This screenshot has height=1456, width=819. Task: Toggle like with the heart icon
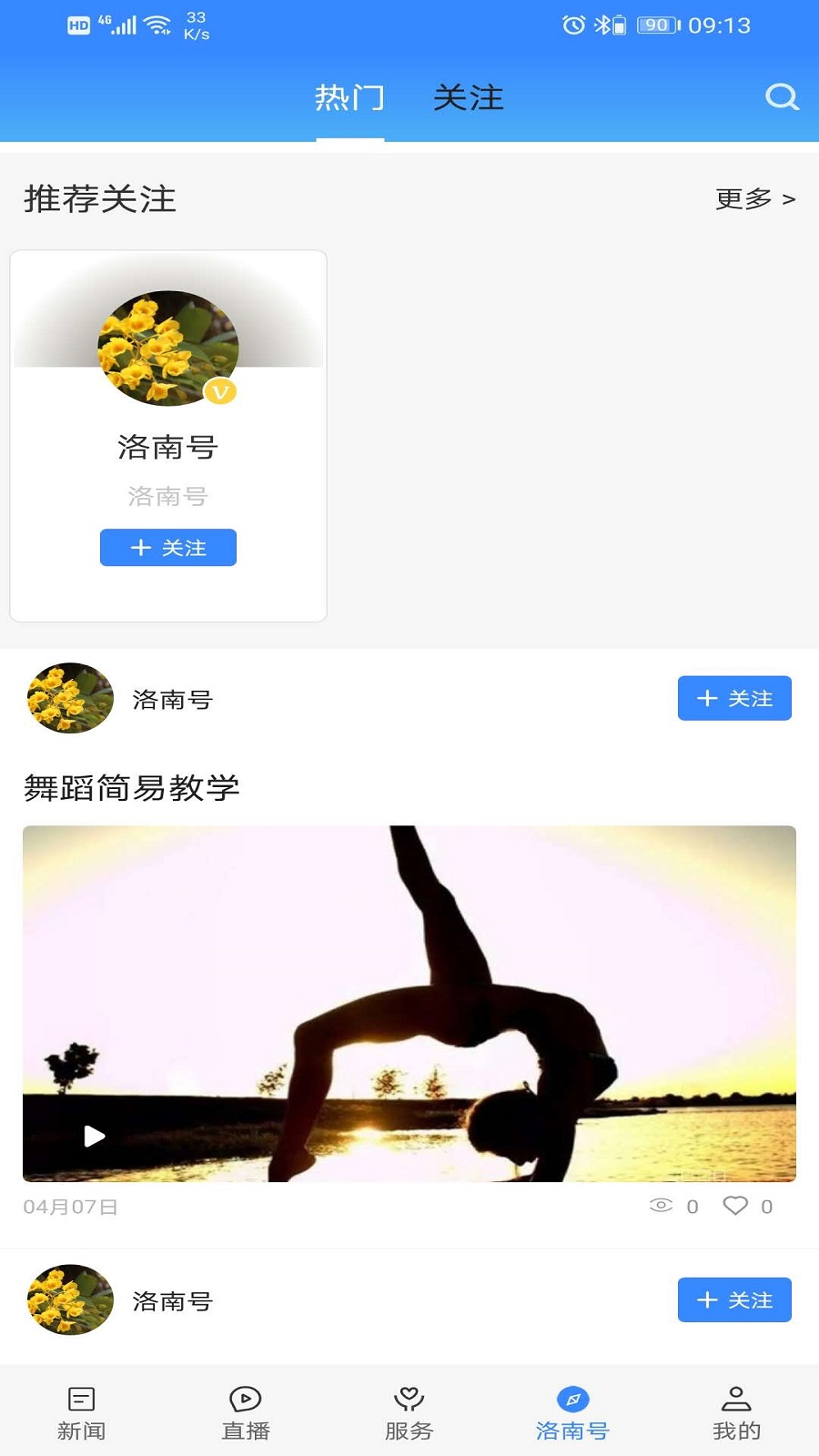[735, 1206]
